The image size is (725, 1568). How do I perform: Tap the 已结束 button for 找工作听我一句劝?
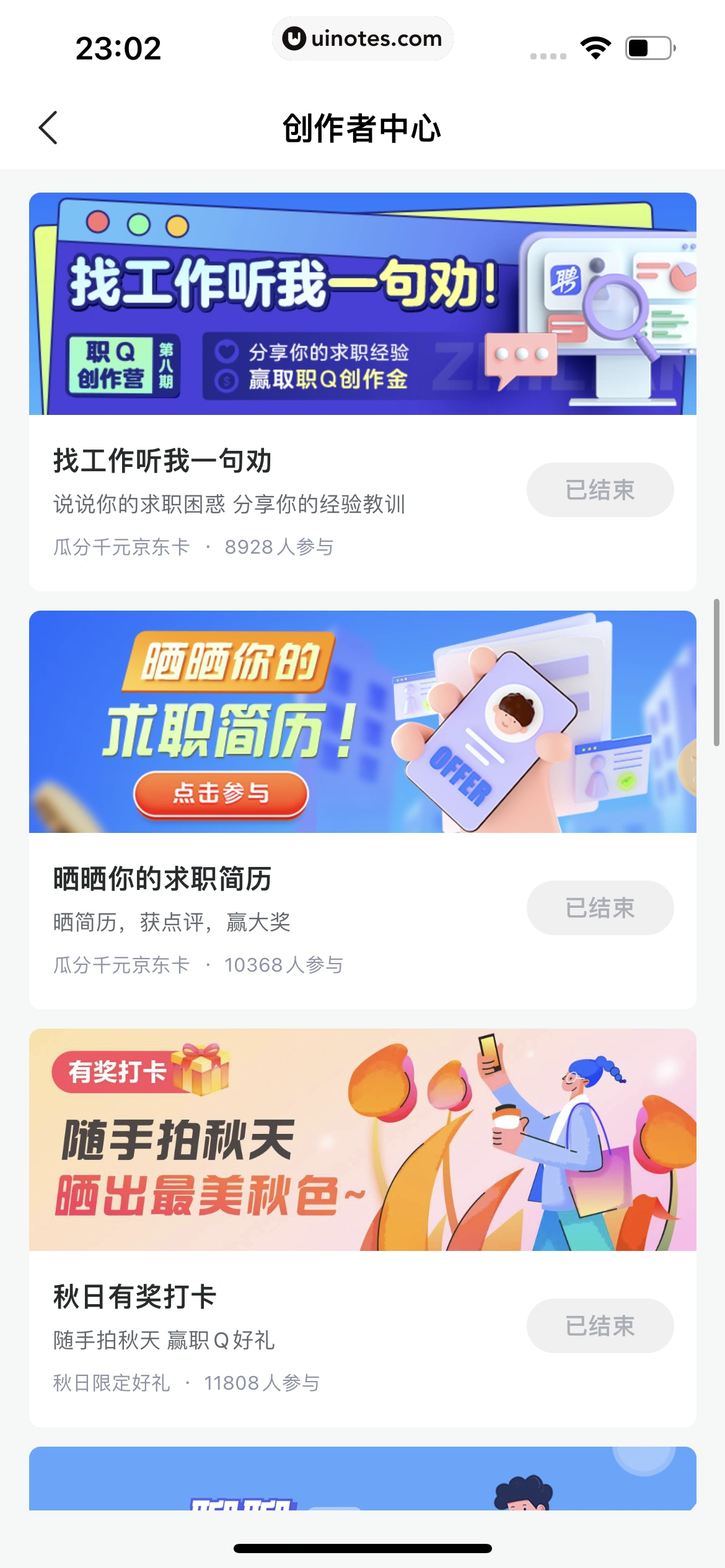[x=599, y=489]
